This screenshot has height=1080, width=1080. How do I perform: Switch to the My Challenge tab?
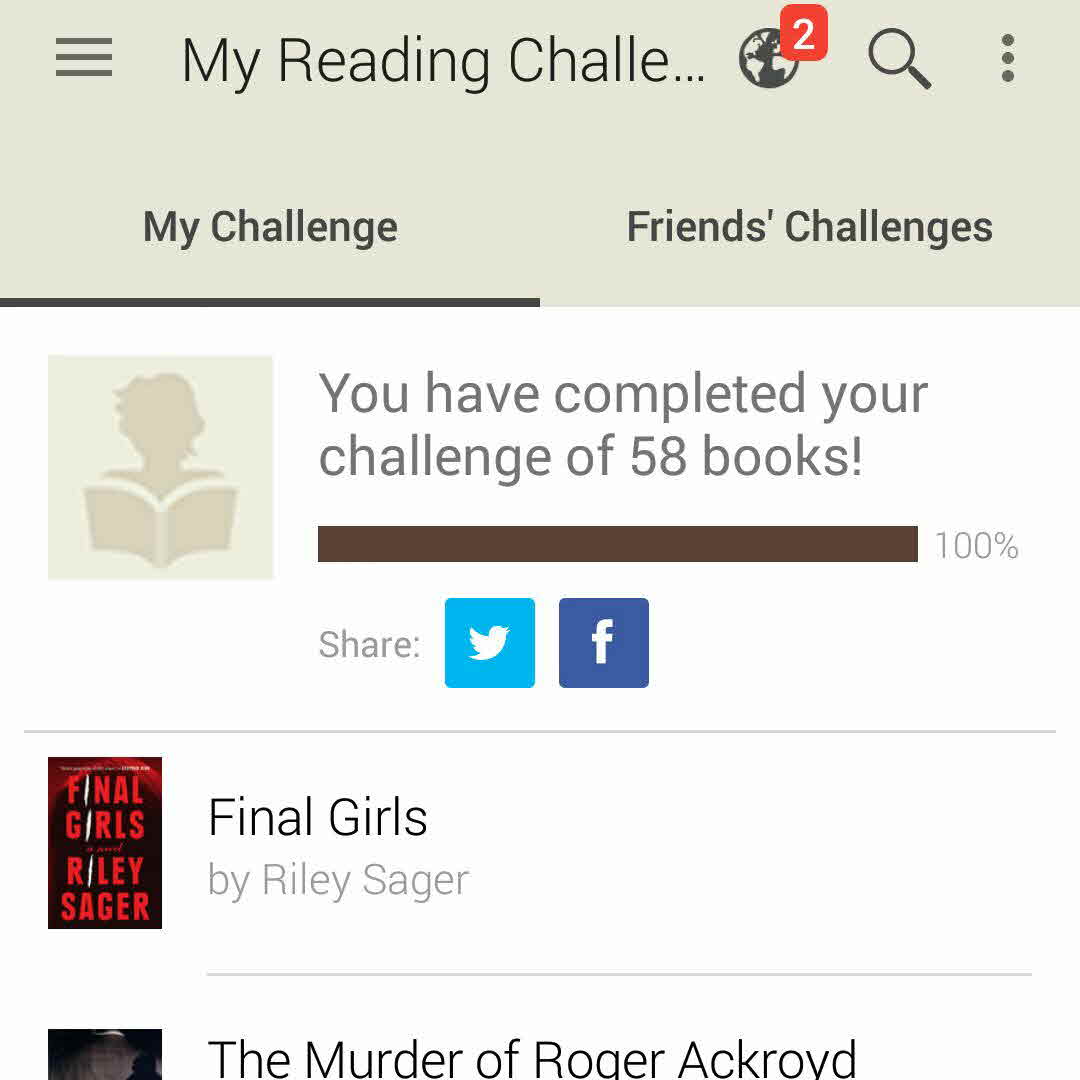click(270, 228)
